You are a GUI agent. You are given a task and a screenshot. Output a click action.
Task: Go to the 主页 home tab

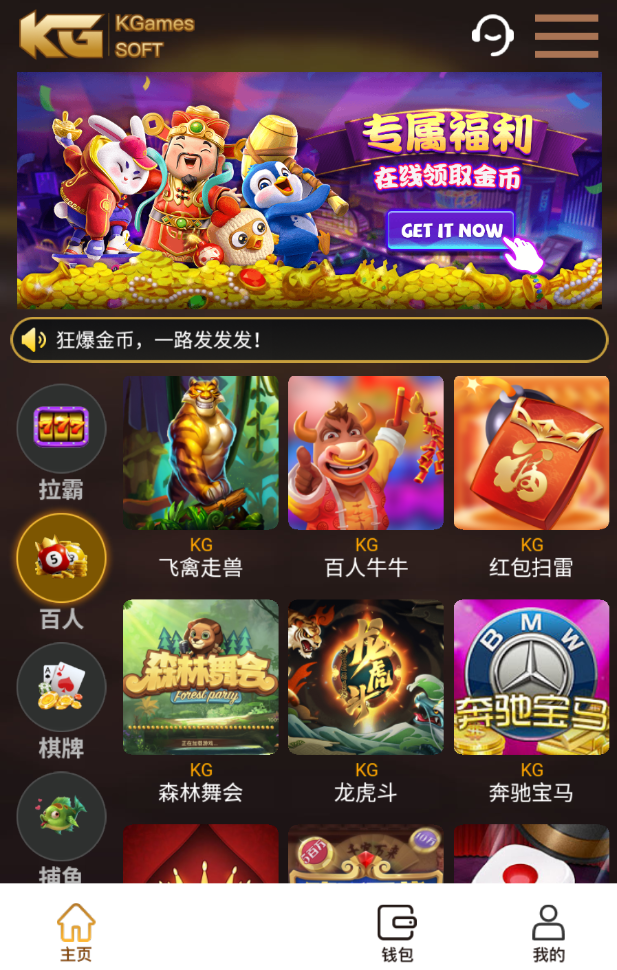(76, 932)
